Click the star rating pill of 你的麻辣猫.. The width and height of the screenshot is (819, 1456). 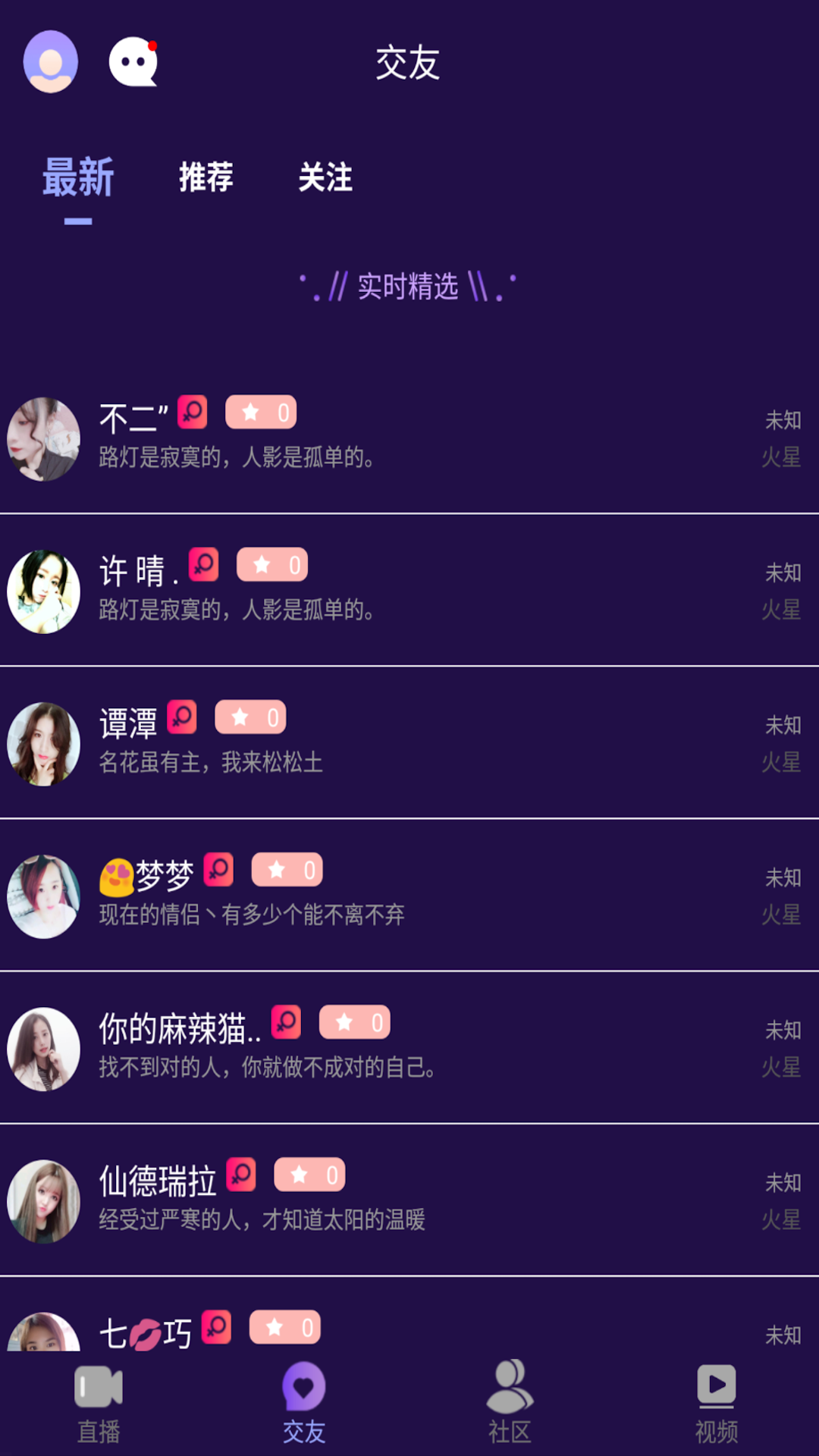[356, 1021]
